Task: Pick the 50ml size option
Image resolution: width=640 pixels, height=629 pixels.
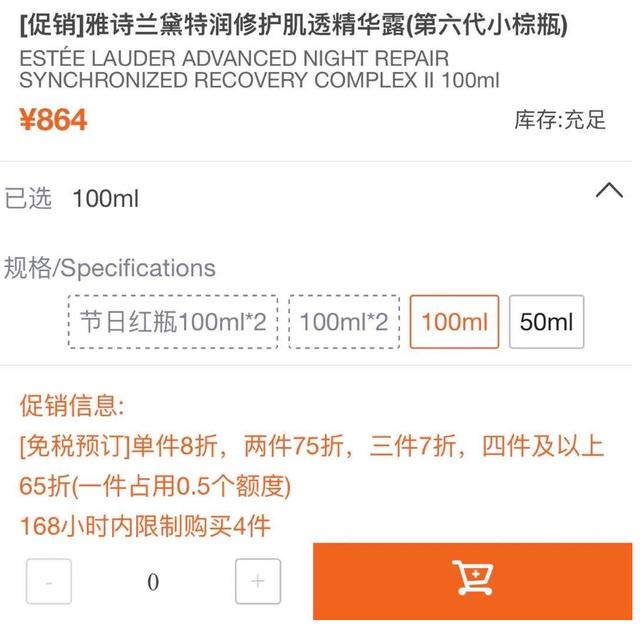Action: point(546,322)
